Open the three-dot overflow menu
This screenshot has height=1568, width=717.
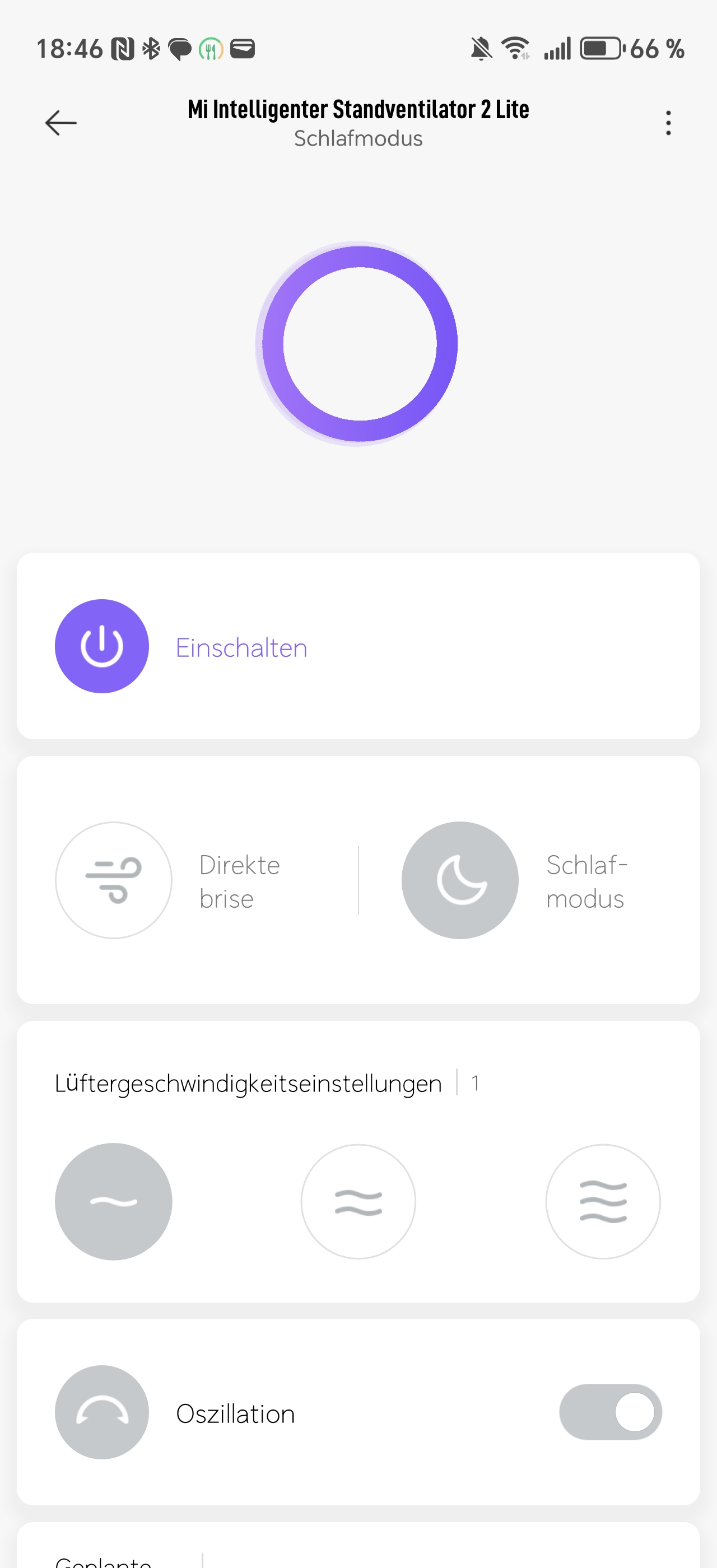click(668, 123)
